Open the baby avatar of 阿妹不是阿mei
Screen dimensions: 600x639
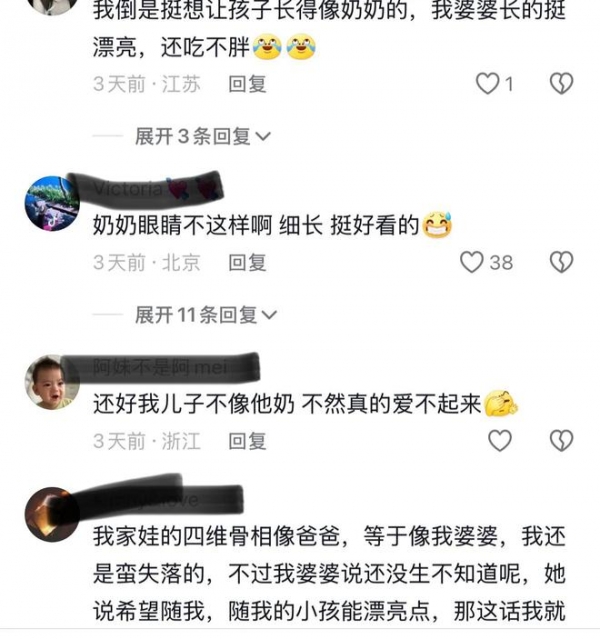(x=51, y=381)
